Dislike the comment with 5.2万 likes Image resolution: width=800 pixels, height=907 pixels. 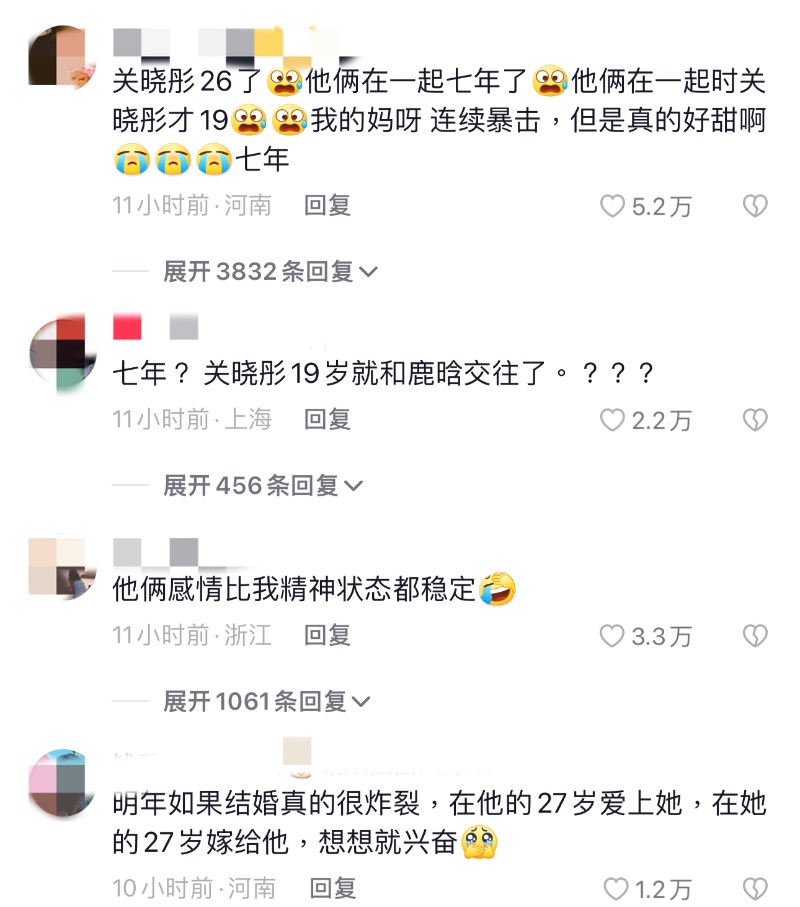point(754,207)
